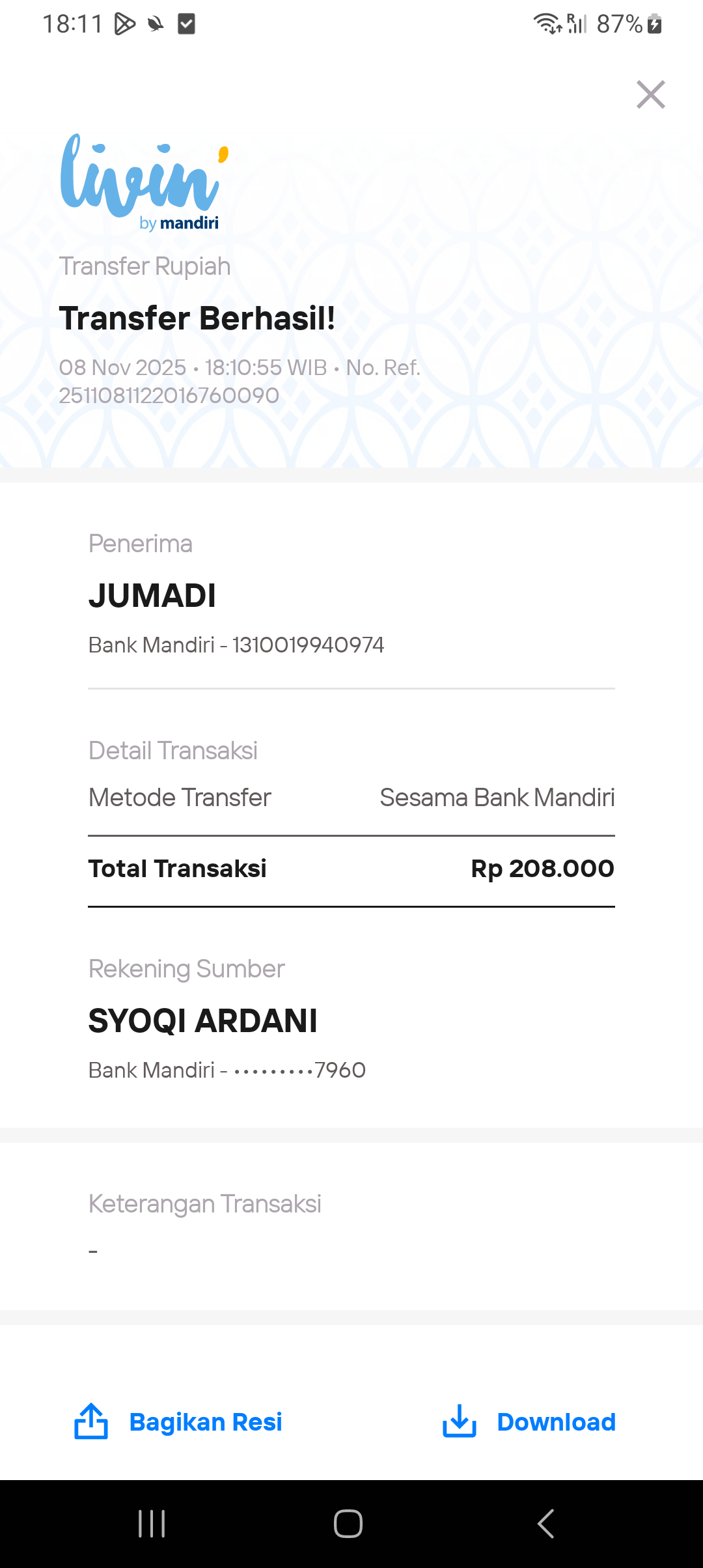
Task: Download the transfer receipt
Action: coord(529,1421)
